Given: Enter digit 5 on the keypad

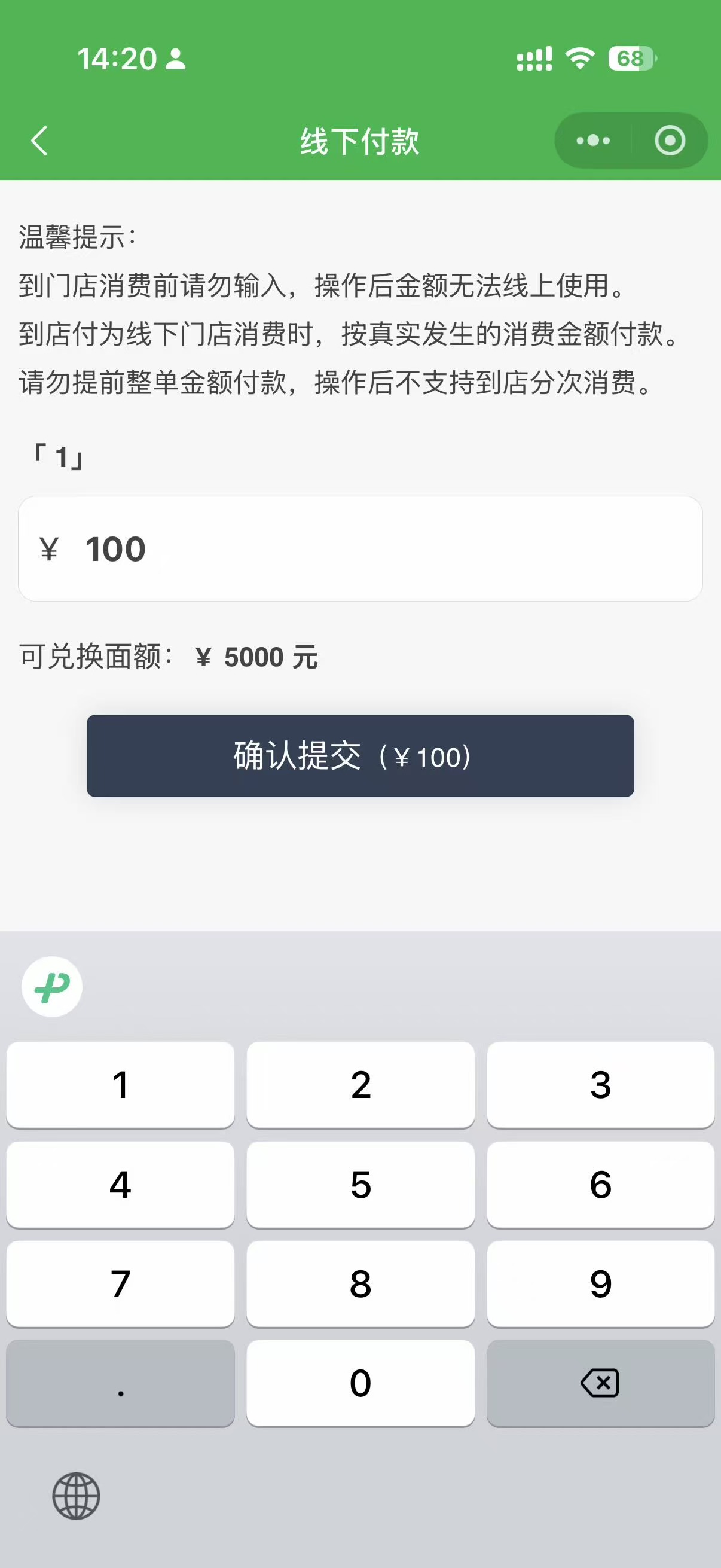Looking at the screenshot, I should pos(360,1185).
